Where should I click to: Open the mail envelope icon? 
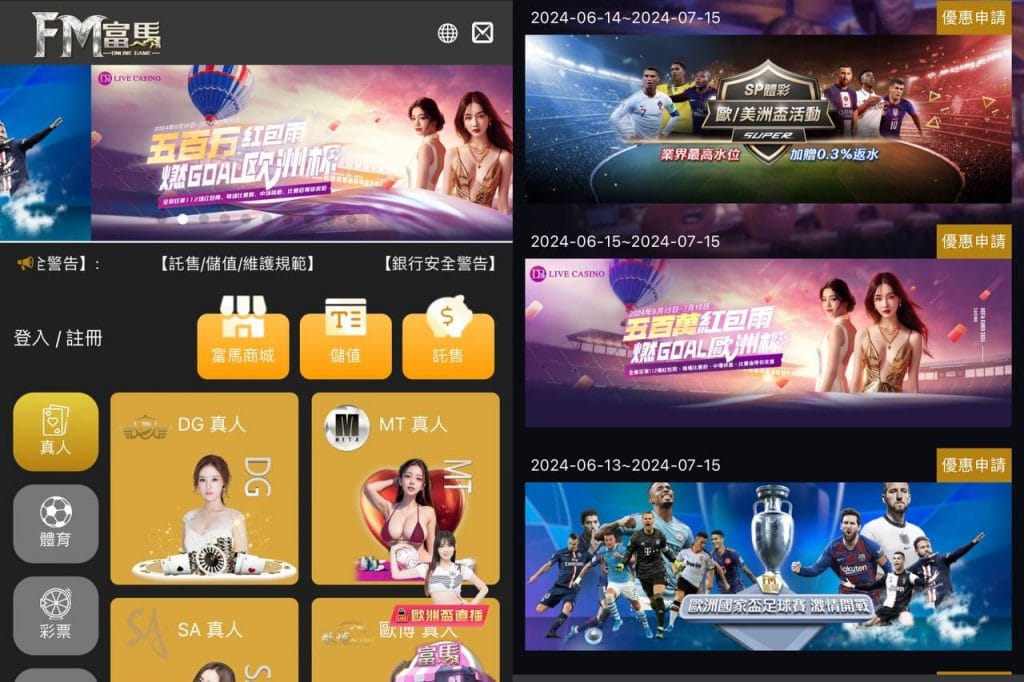(x=482, y=33)
